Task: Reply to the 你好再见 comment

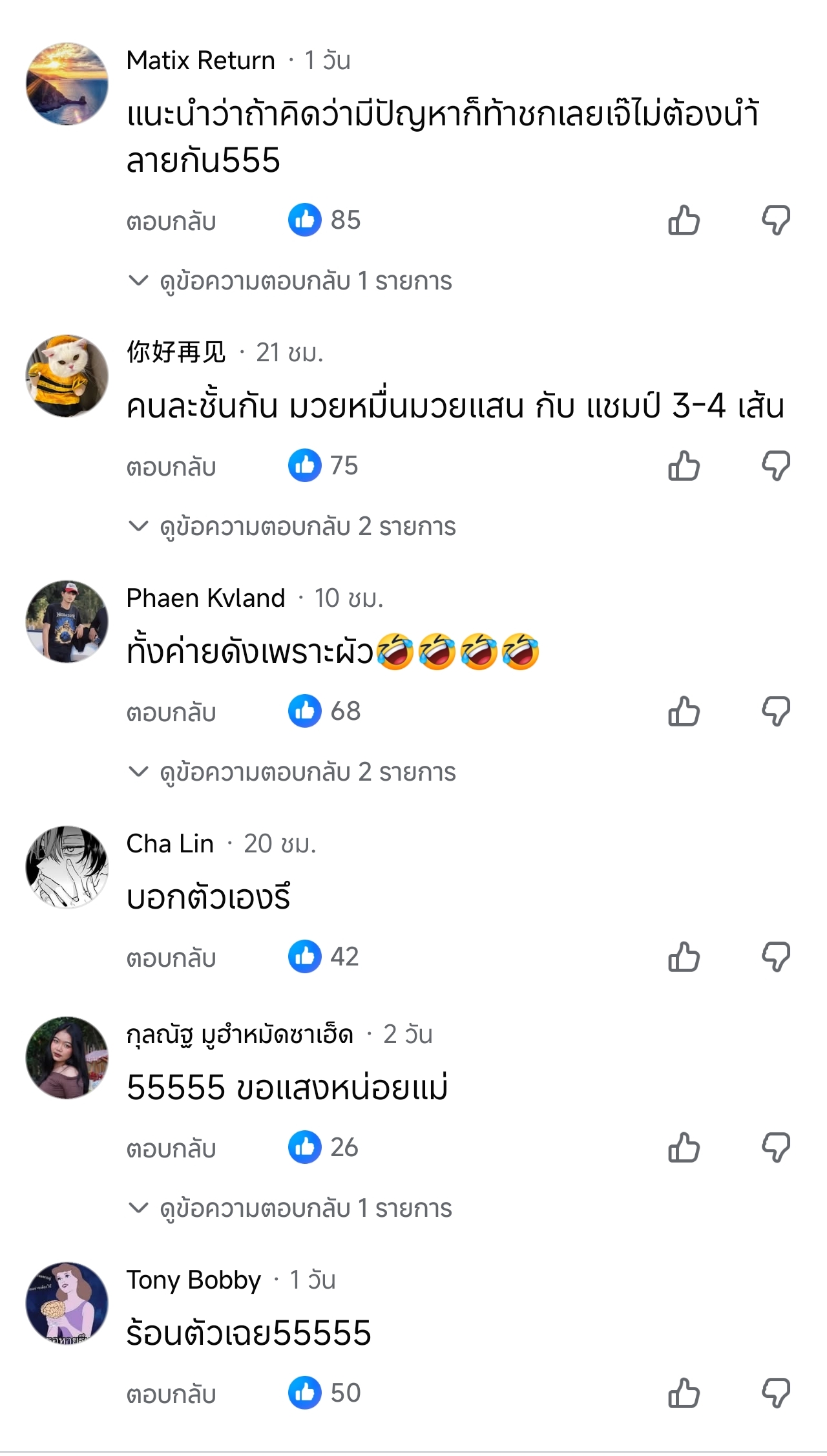Action: point(171,467)
